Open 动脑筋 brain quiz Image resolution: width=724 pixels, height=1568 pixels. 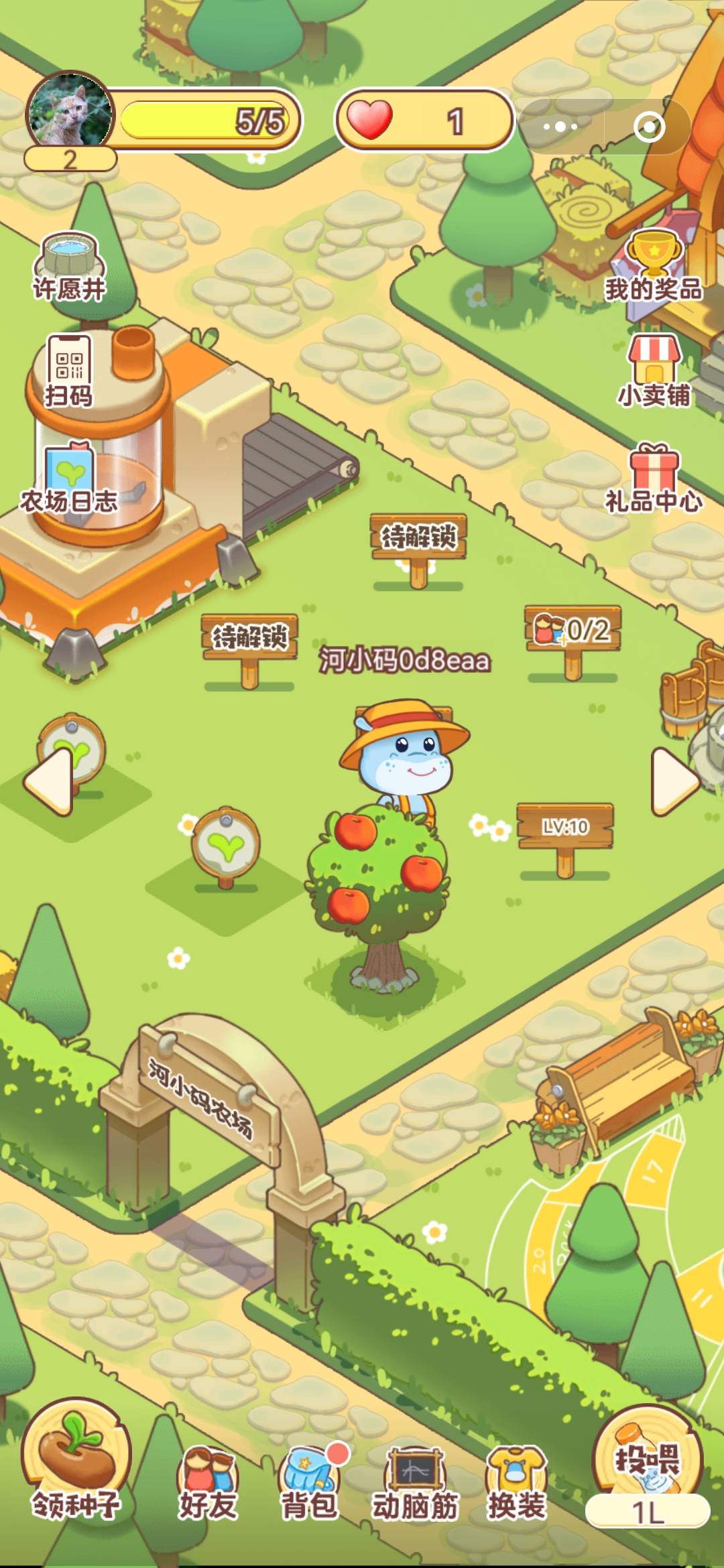414,1482
